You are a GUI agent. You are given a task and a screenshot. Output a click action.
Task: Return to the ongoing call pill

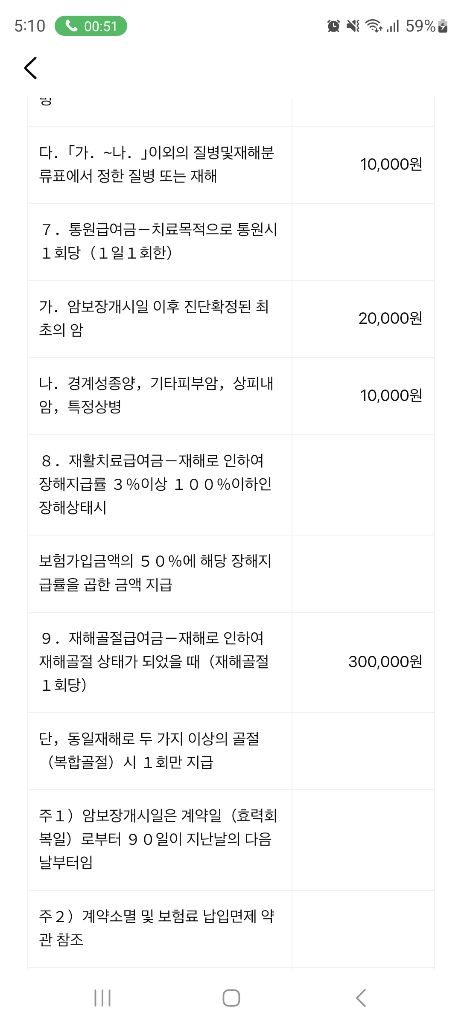click(x=91, y=26)
